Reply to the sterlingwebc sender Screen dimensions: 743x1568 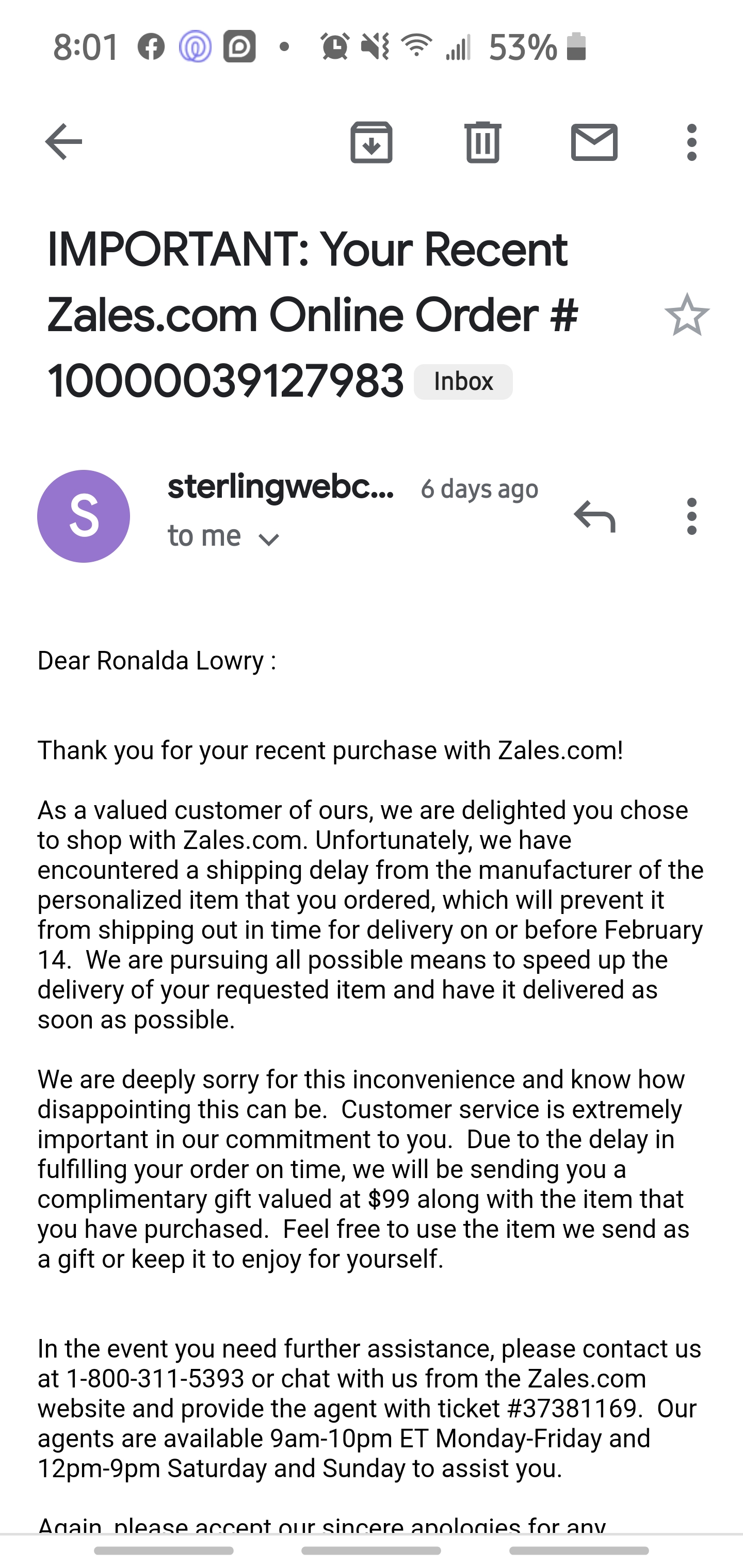594,516
